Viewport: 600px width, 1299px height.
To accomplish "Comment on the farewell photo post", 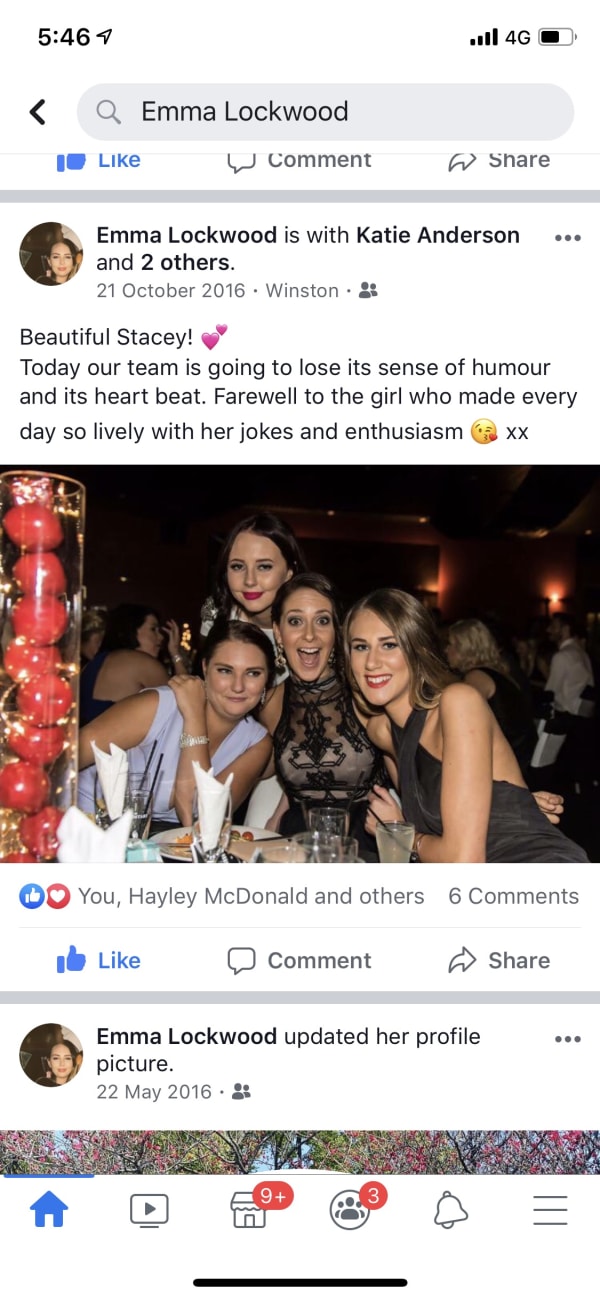I will coord(299,960).
